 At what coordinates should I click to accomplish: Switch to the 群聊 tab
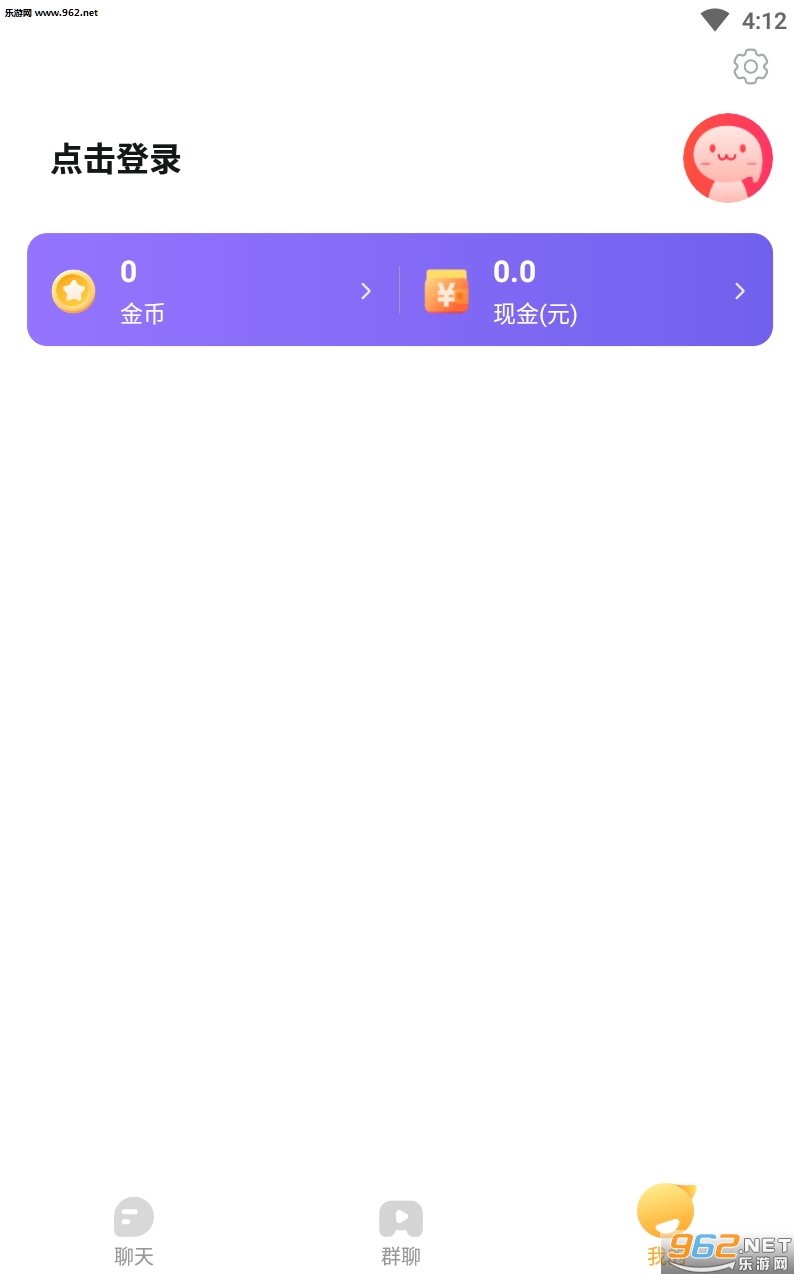pyautogui.click(x=400, y=1232)
